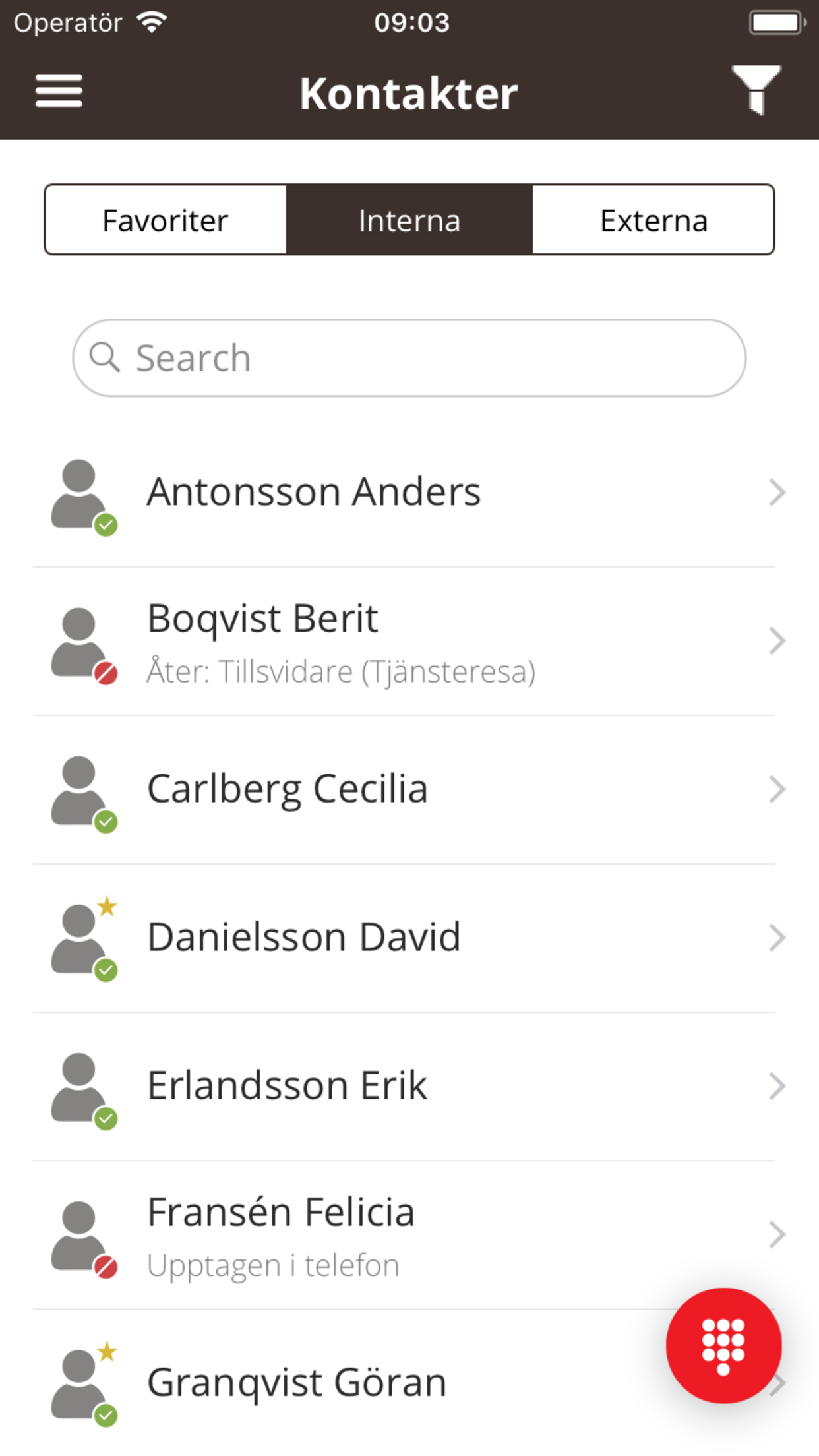
Task: Open the dialpad with the red button
Action: point(724,1345)
